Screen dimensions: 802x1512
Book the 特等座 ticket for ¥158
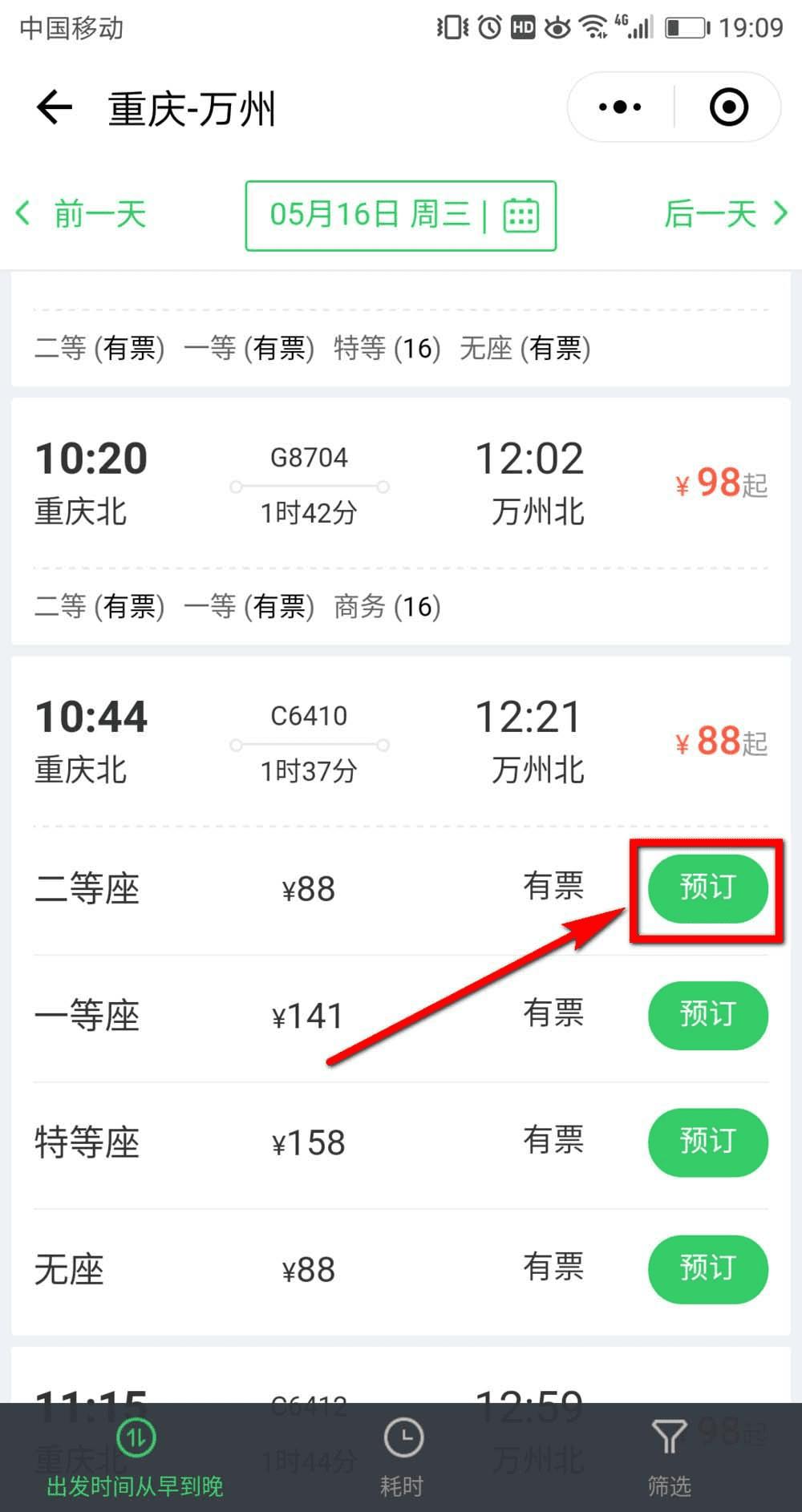(x=707, y=1142)
